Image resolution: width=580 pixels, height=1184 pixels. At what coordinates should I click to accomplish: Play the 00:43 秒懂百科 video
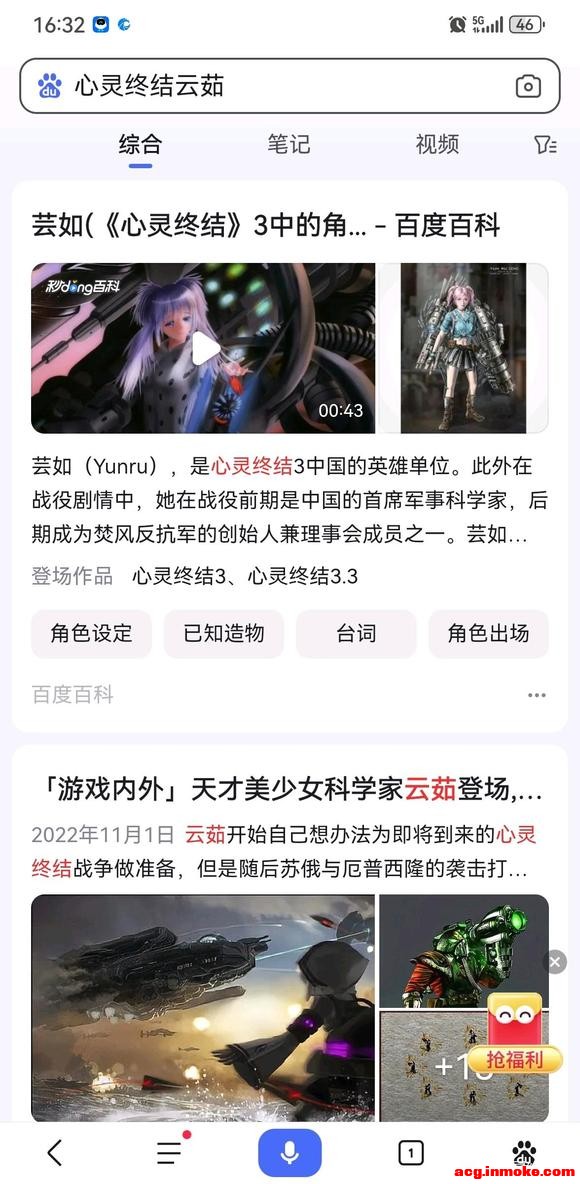pyautogui.click(x=203, y=348)
